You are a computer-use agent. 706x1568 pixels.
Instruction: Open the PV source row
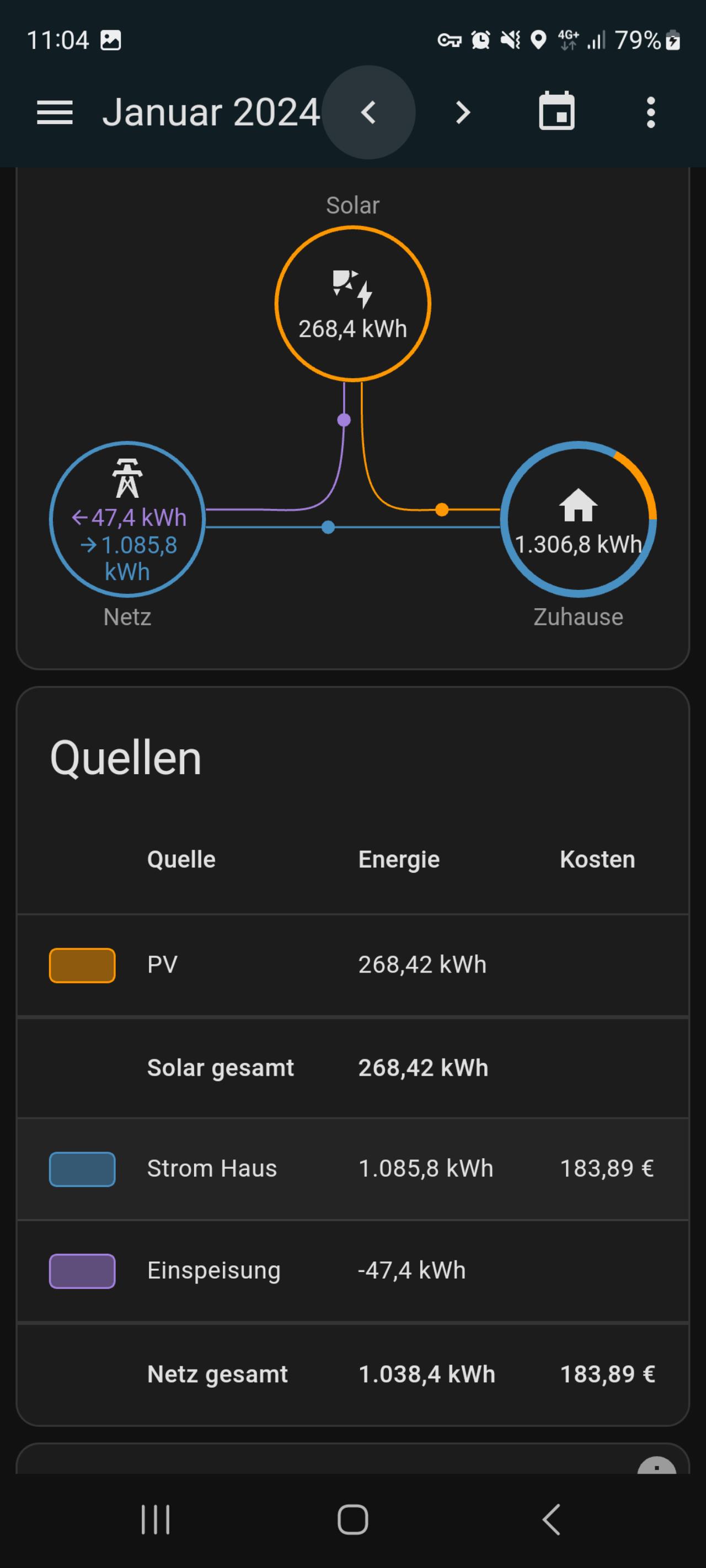[x=352, y=965]
